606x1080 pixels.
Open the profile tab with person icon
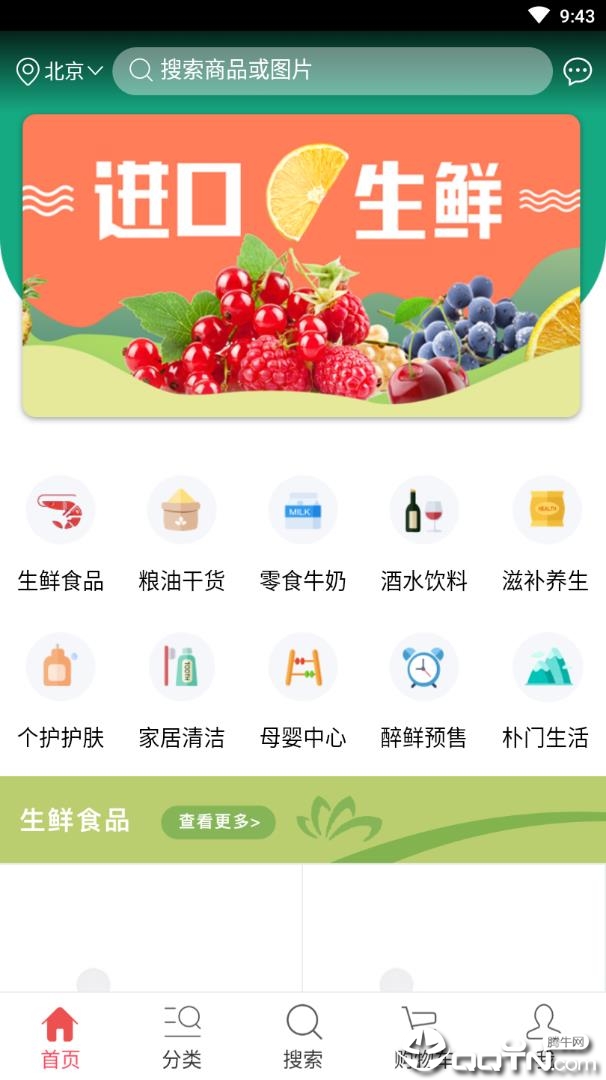coord(545,1037)
